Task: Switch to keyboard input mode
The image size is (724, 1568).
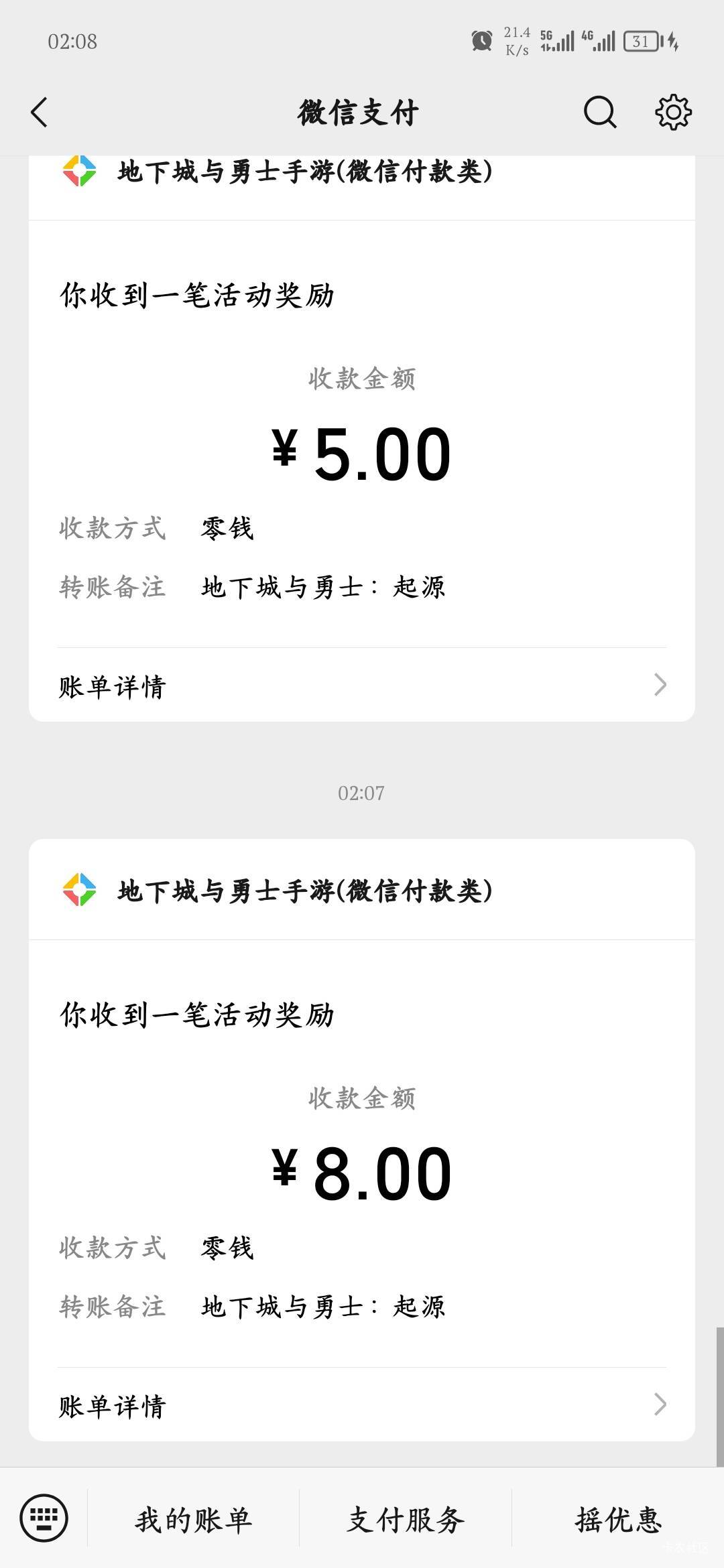Action: click(44, 1518)
